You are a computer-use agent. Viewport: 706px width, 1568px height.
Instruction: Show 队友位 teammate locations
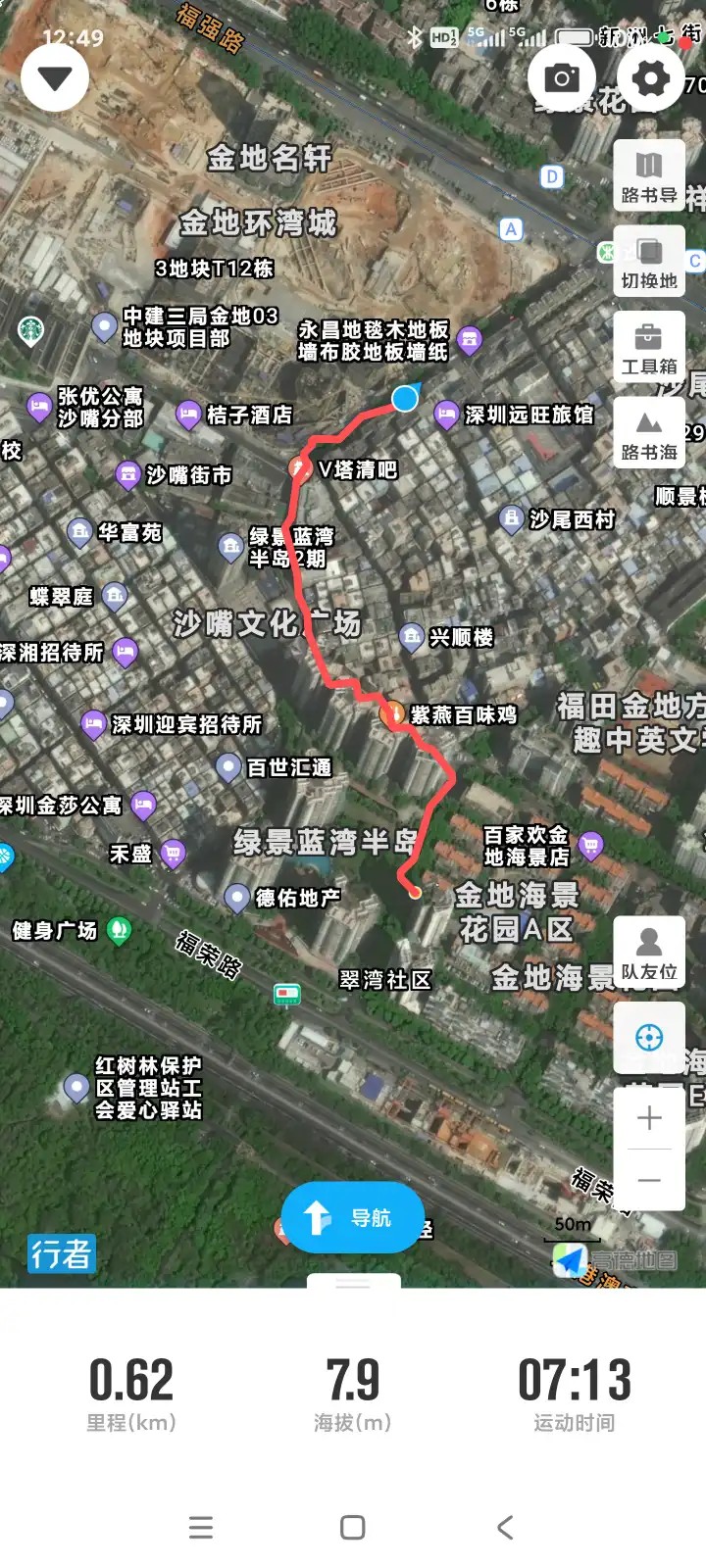pyautogui.click(x=649, y=953)
